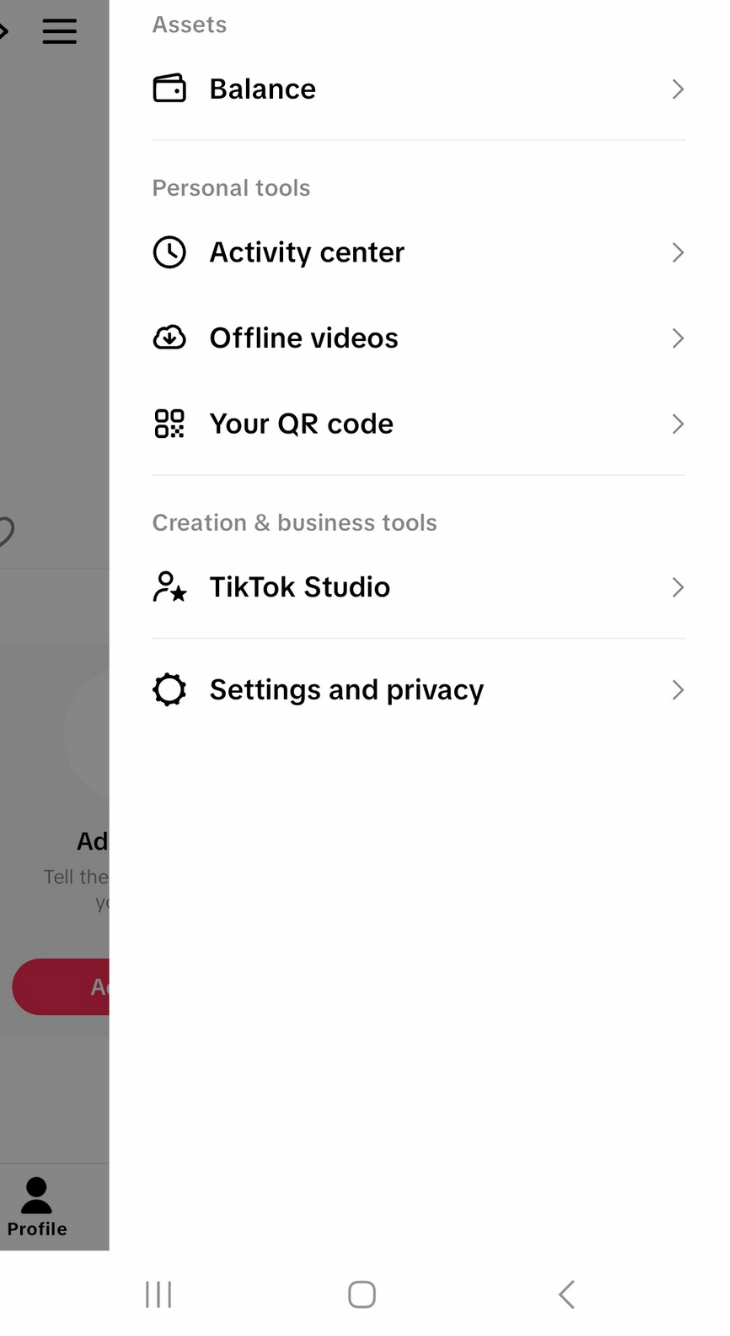Open TikTok Studio

click(x=418, y=587)
